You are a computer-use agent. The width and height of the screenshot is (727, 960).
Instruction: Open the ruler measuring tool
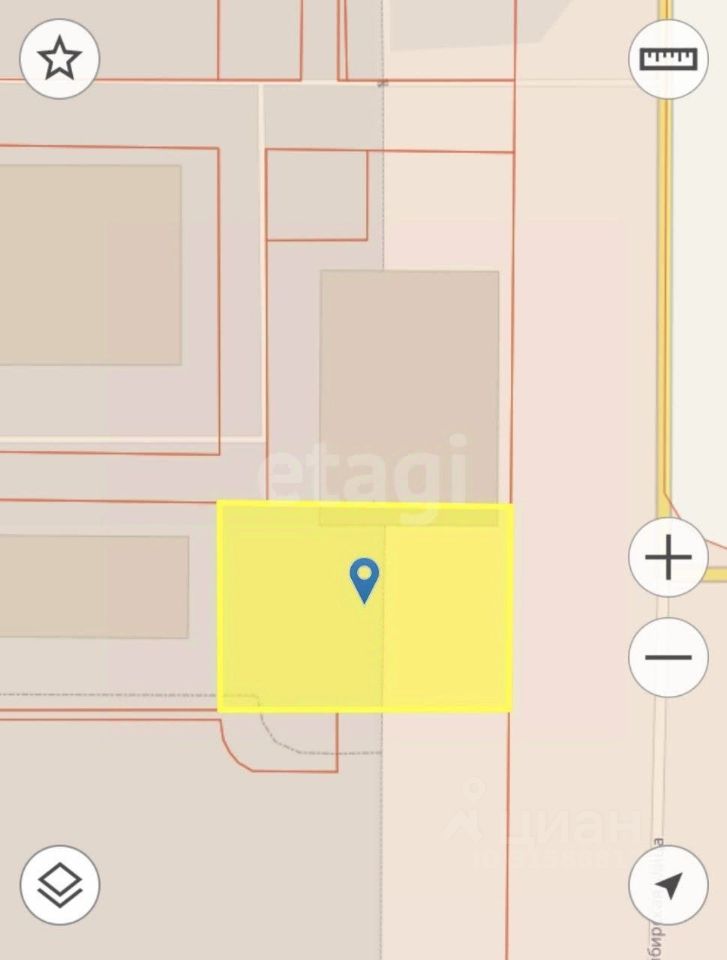click(667, 58)
